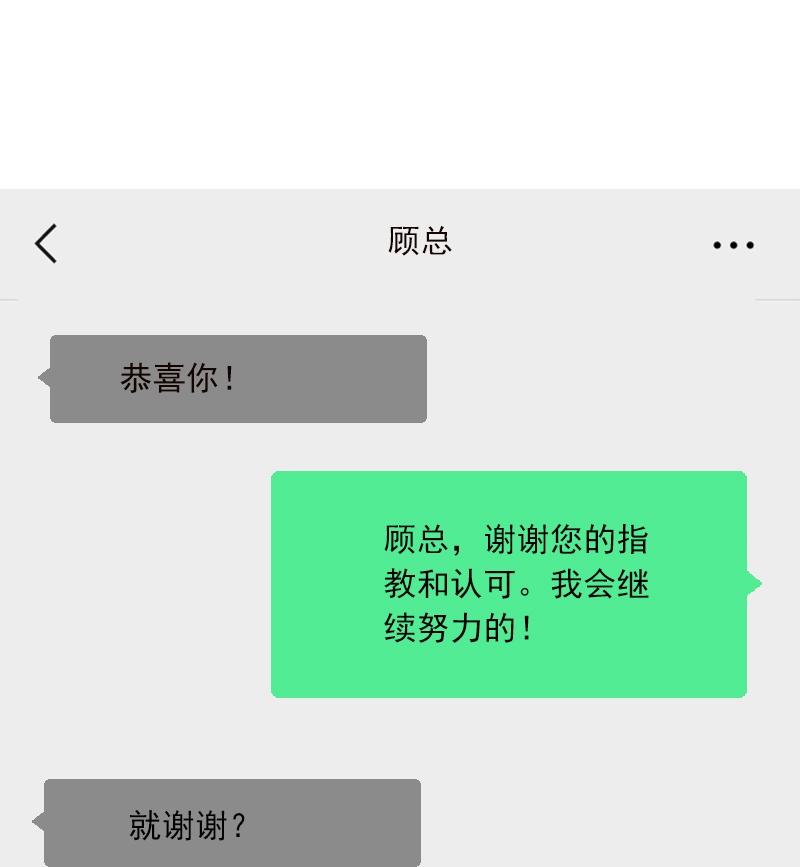Tap the green reply message from yourself
The height and width of the screenshot is (867, 800).
[x=509, y=583]
